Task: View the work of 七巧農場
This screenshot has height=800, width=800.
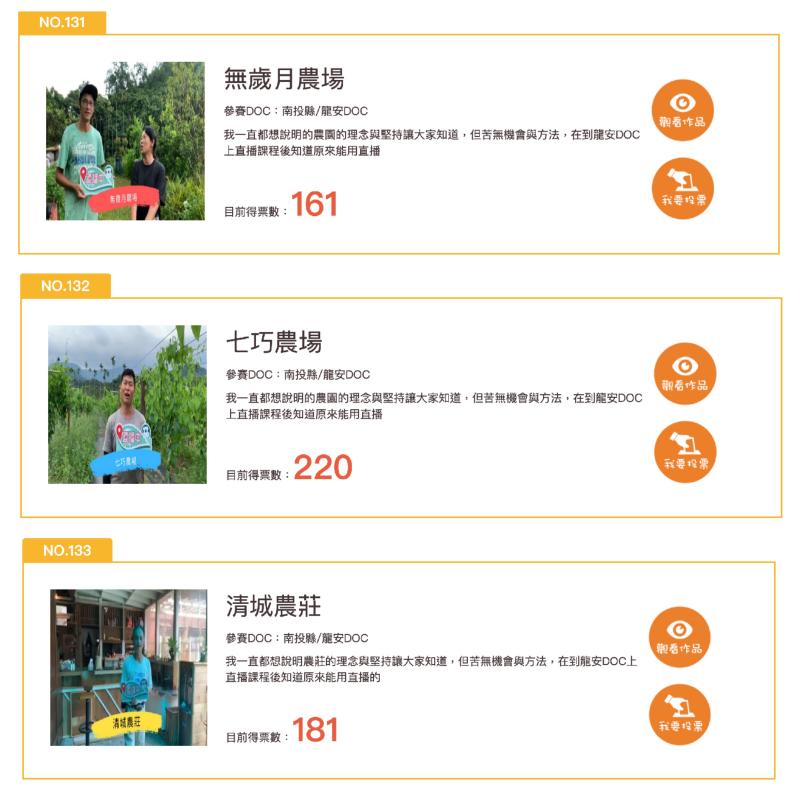Action: (684, 373)
